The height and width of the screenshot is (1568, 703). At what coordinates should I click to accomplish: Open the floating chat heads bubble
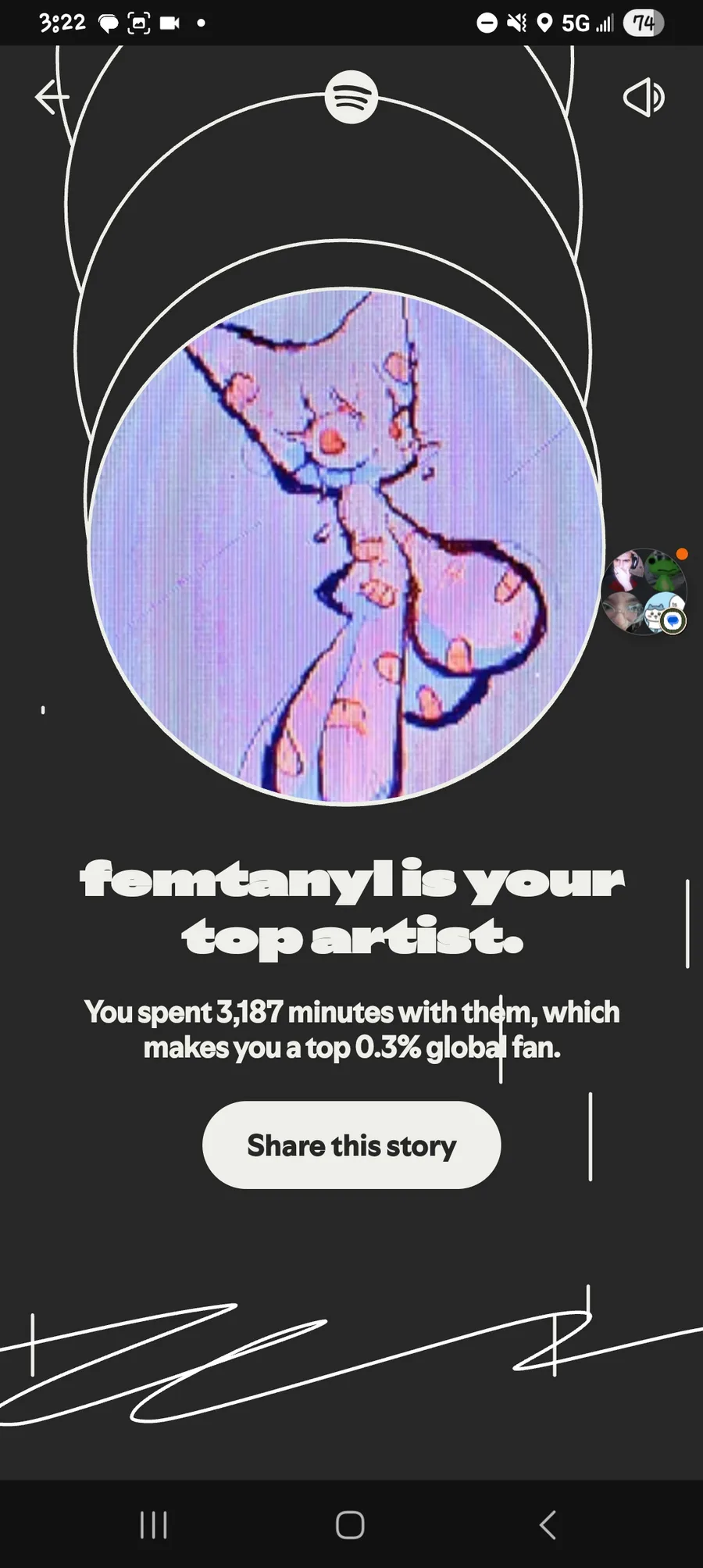(x=644, y=591)
